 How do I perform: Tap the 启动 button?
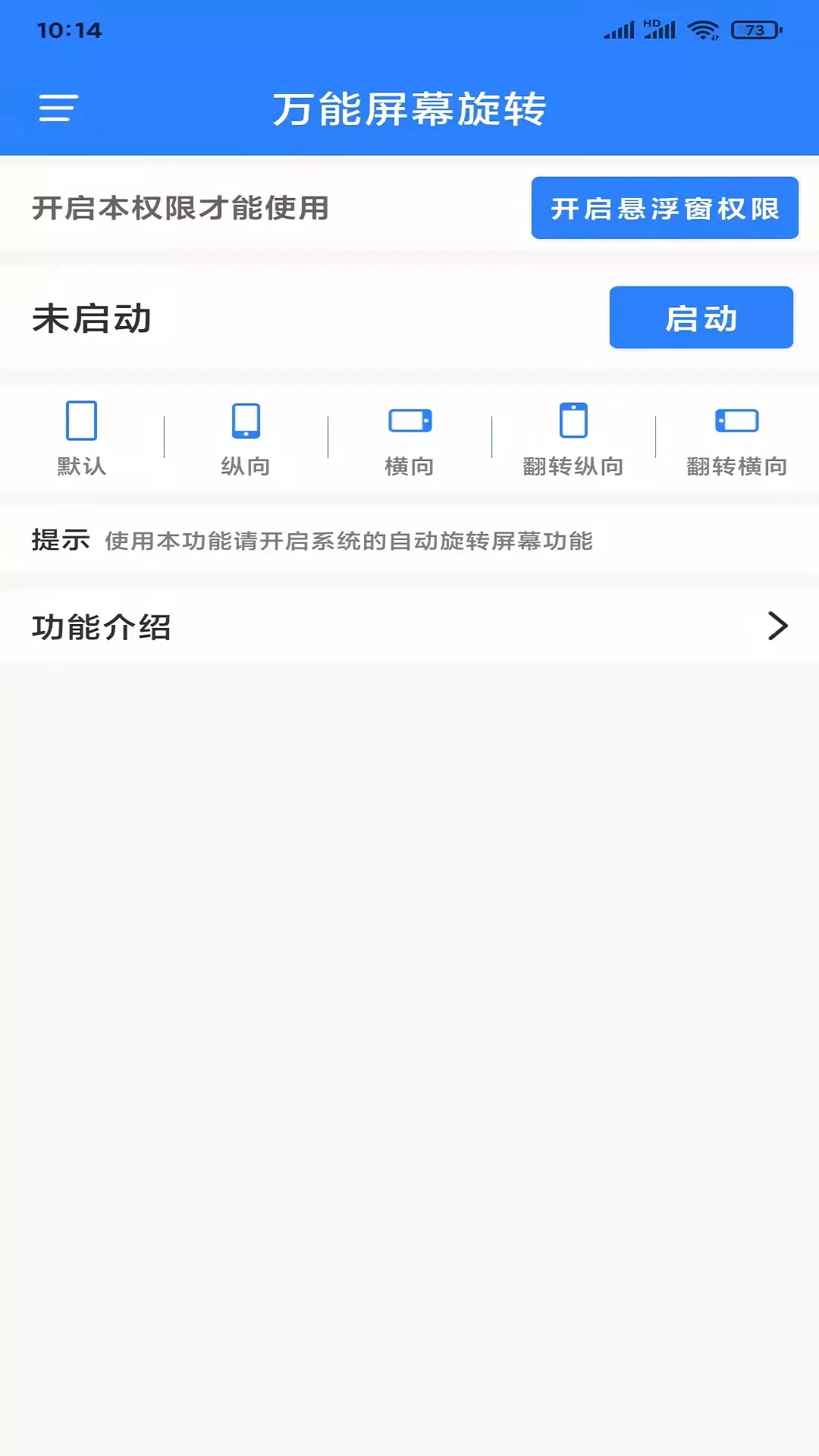point(701,318)
